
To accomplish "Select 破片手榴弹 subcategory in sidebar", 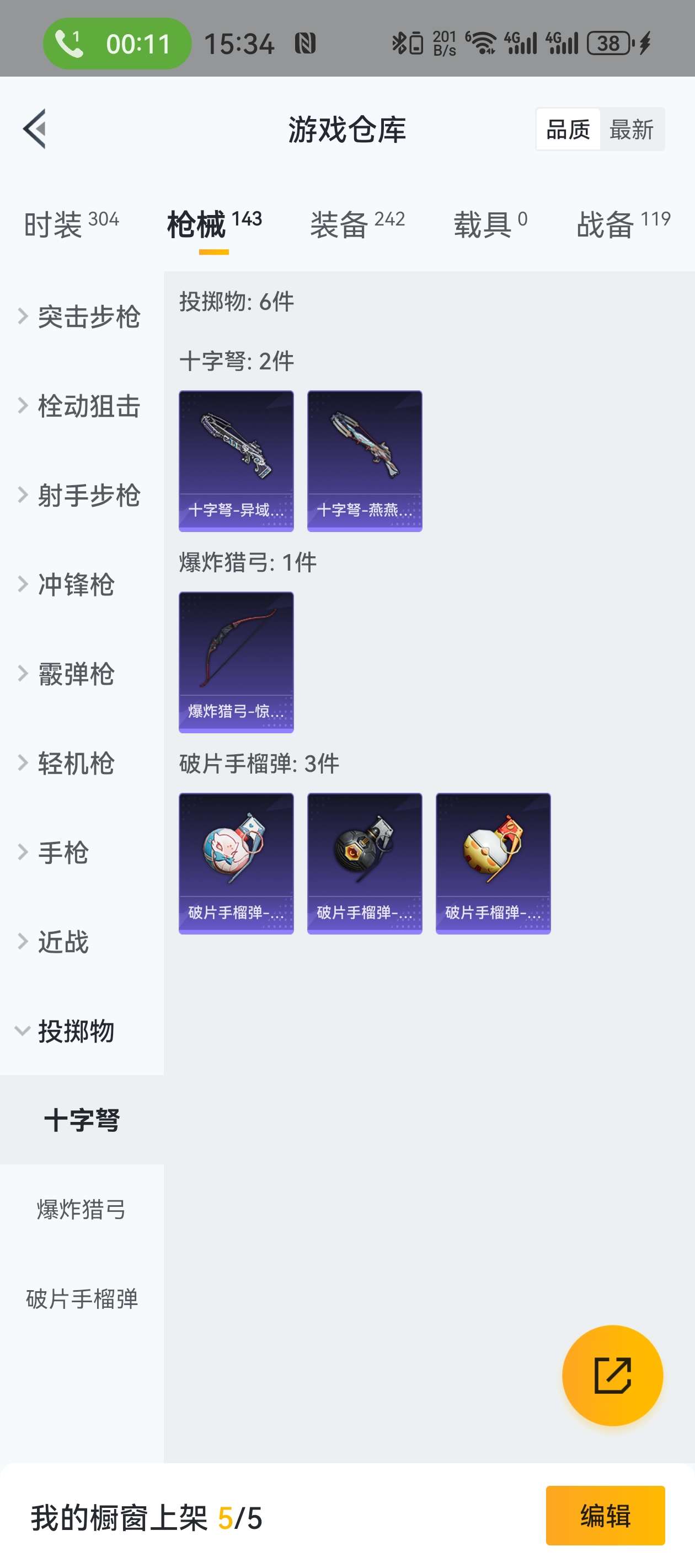I will click(82, 1298).
